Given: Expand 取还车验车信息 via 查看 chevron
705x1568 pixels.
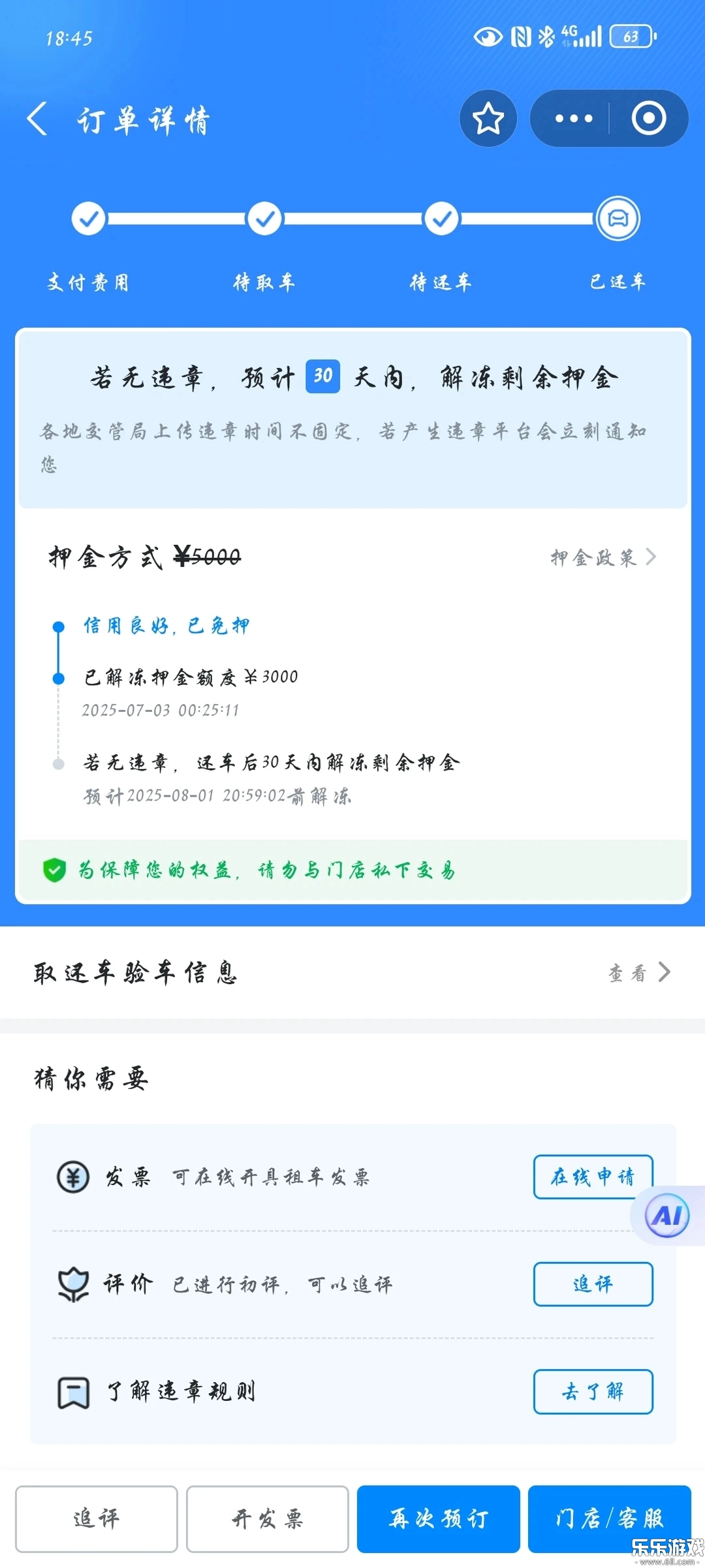Looking at the screenshot, I should [x=638, y=972].
